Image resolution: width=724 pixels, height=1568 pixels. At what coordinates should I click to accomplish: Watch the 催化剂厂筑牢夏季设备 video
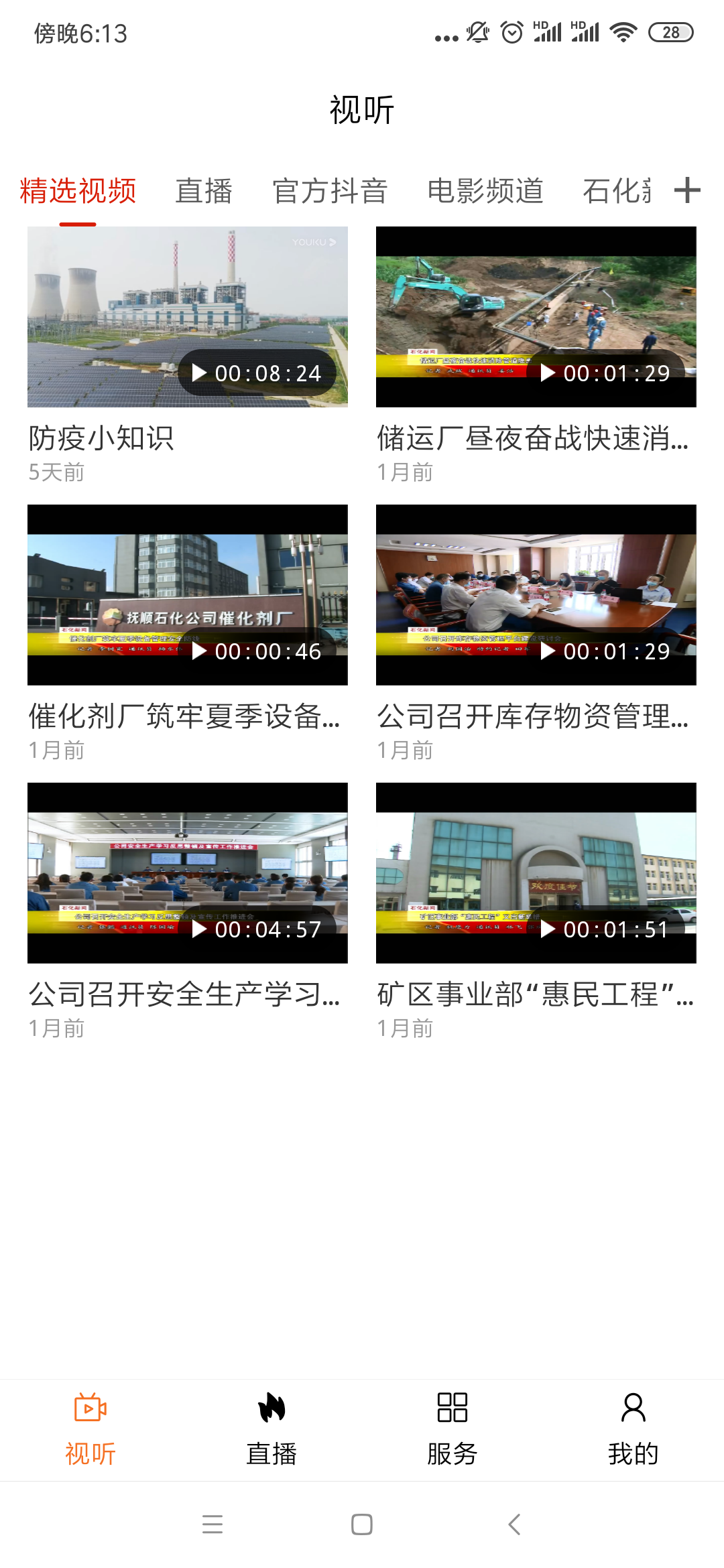click(188, 595)
